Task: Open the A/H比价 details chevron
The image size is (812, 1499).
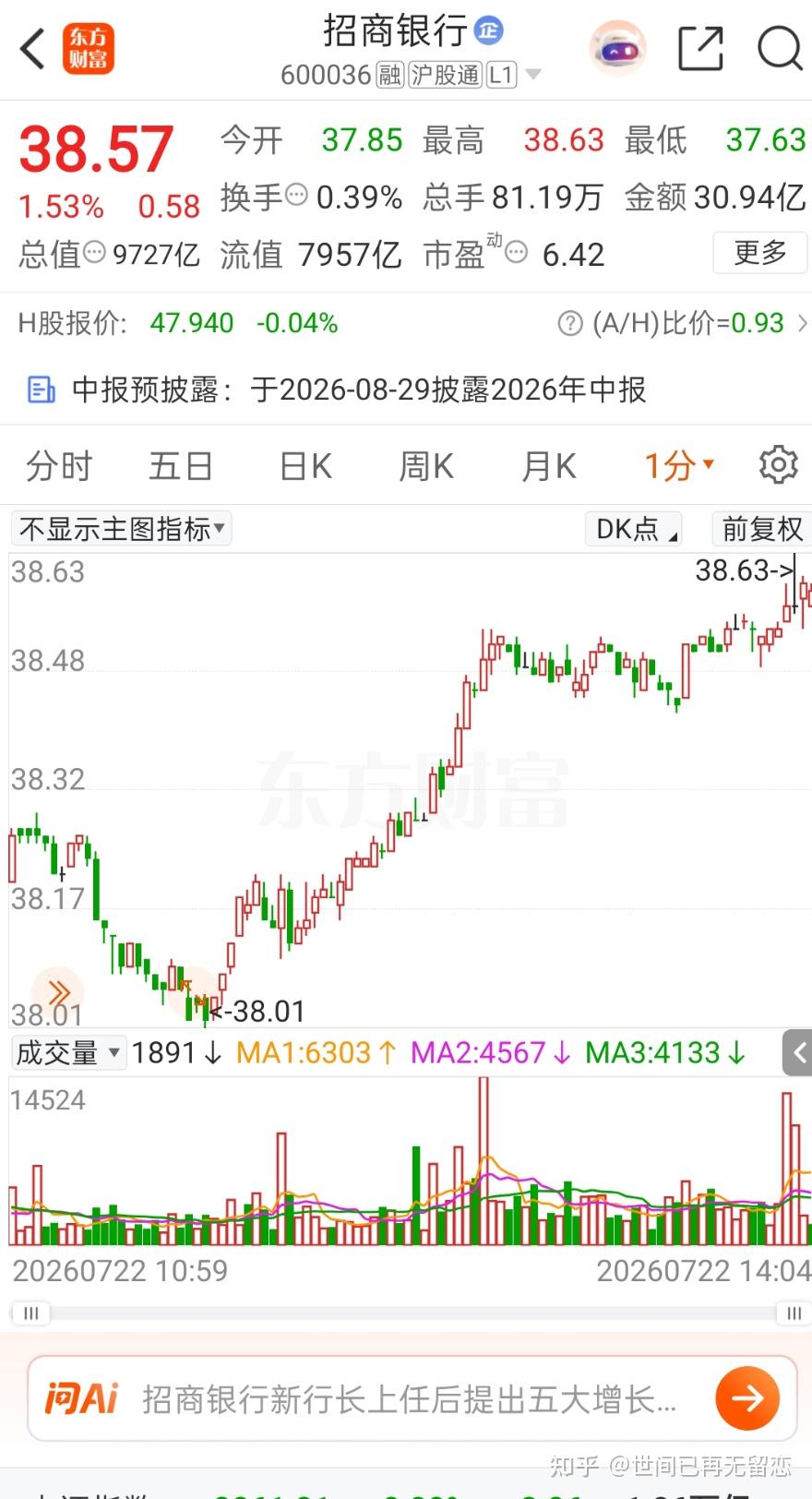Action: point(802,323)
